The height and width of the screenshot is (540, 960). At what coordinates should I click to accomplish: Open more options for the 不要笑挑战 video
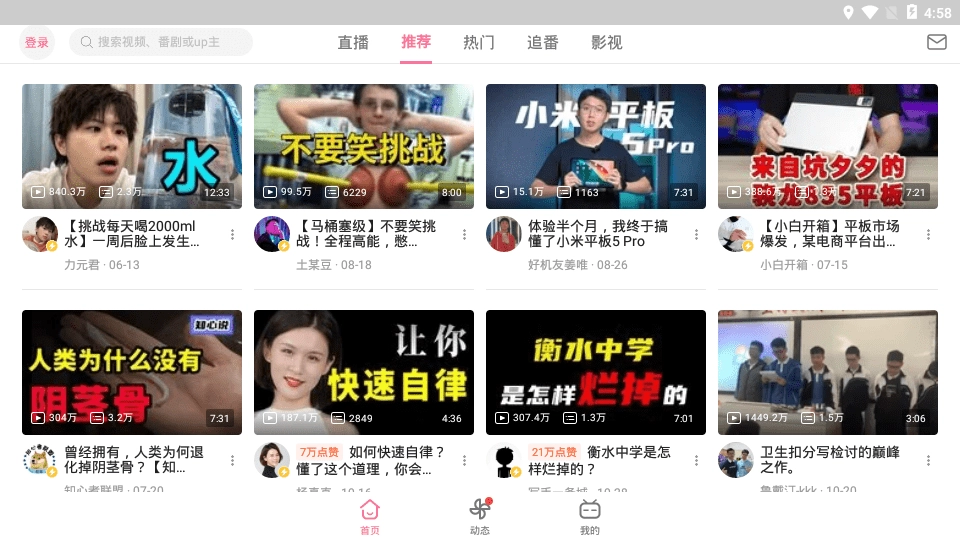click(465, 235)
